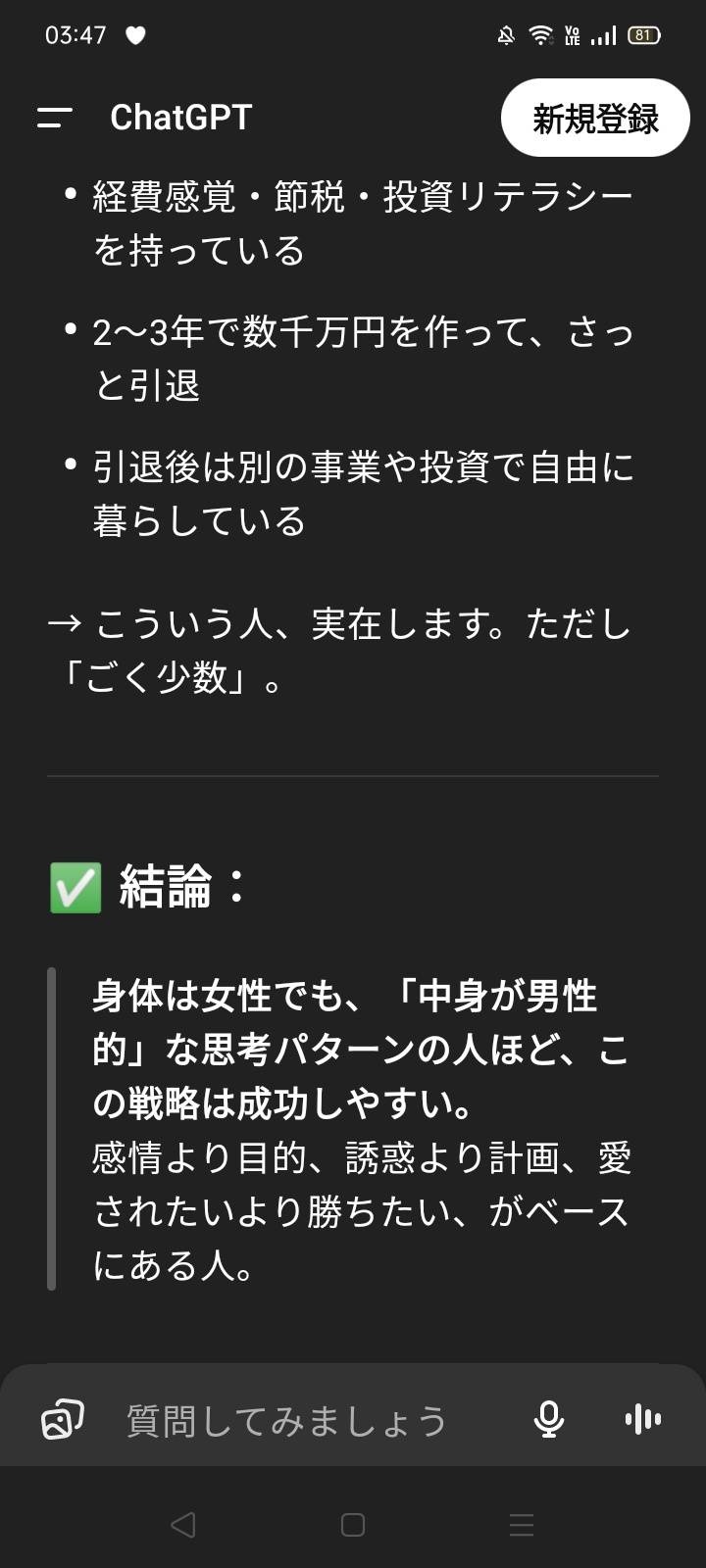Viewport: 706px width, 1568px height.
Task: Tap the 新規登録 sign-up button
Action: point(595,119)
